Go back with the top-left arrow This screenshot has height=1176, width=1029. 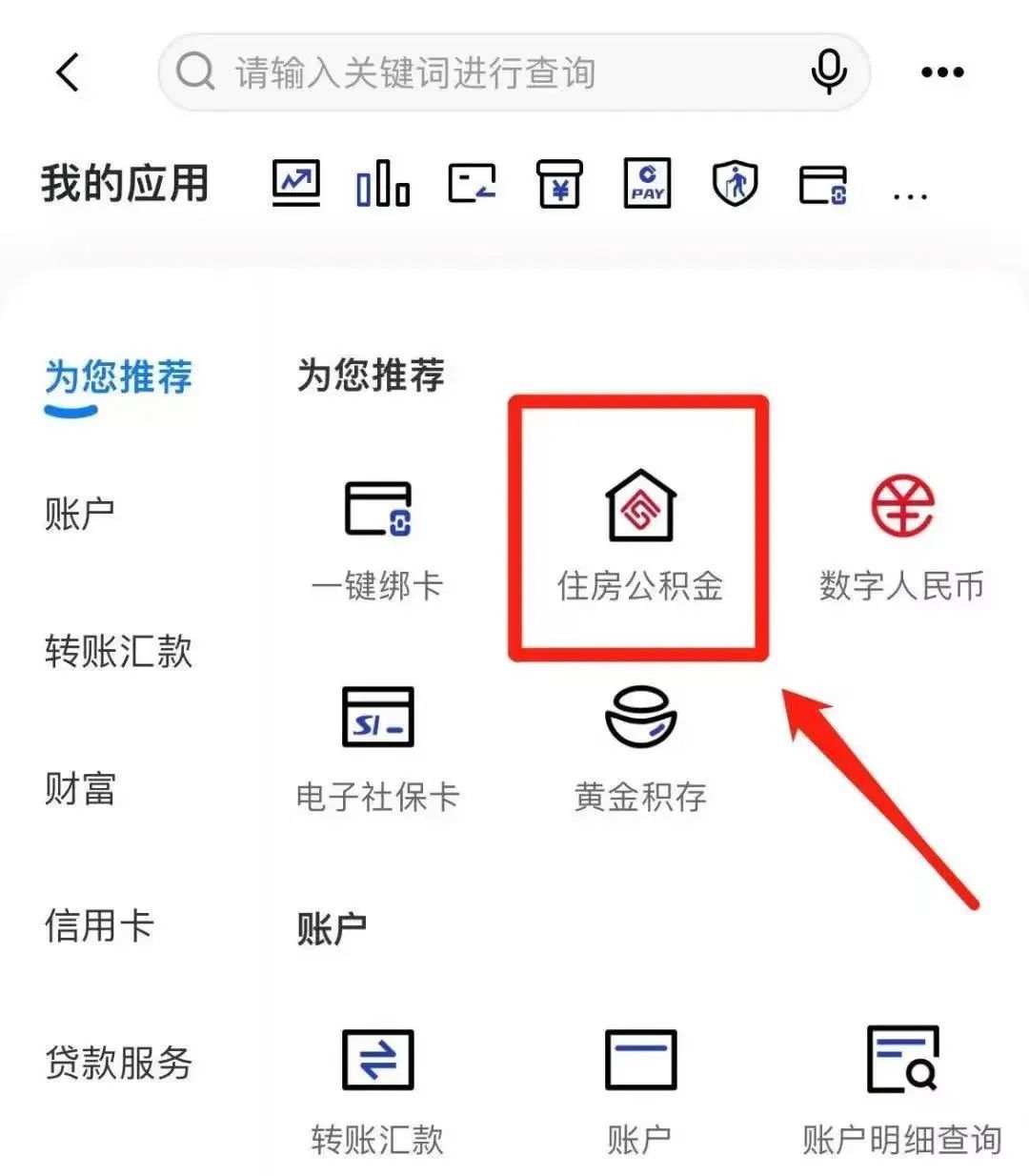click(68, 72)
